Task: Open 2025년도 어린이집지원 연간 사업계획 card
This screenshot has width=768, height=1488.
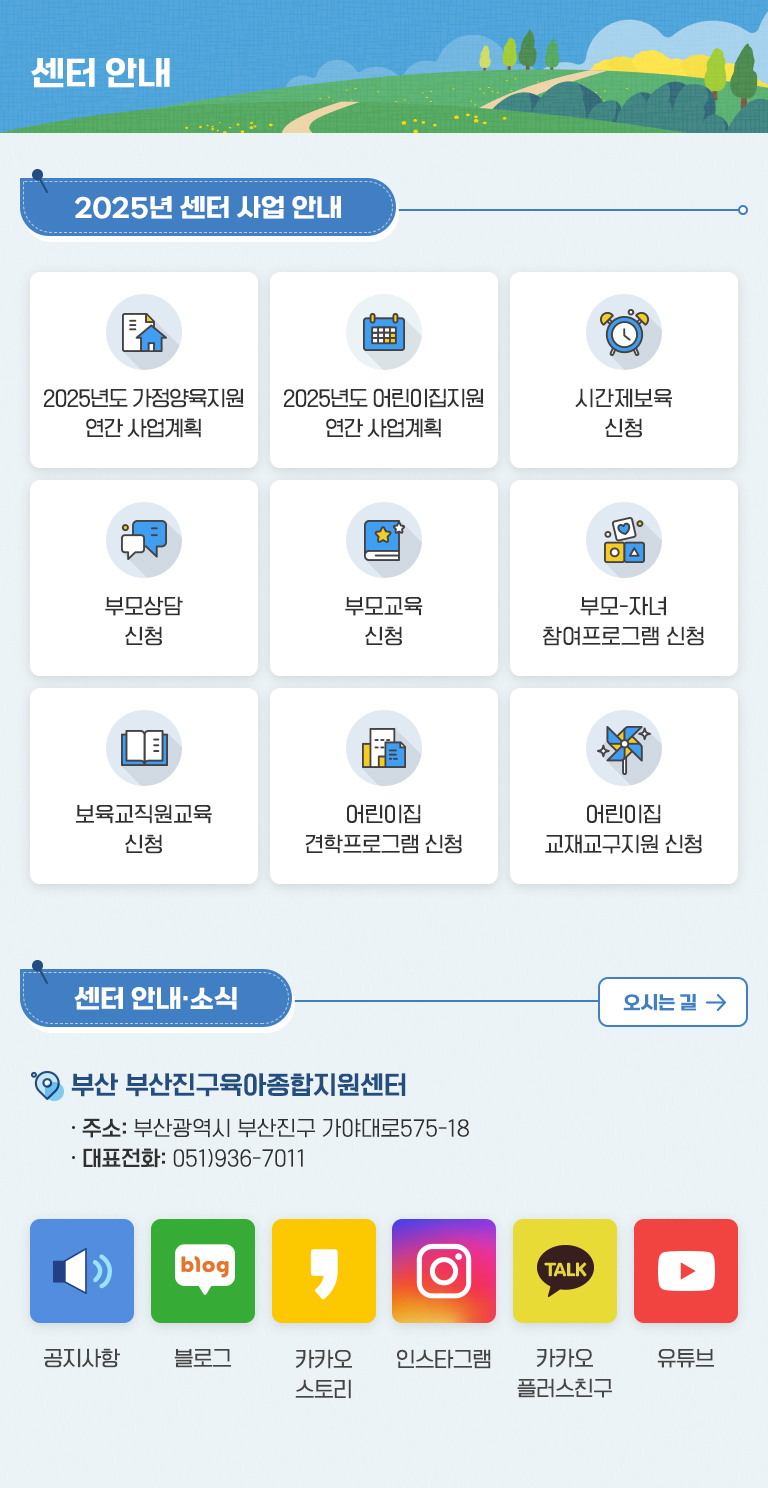Action: pyautogui.click(x=384, y=370)
